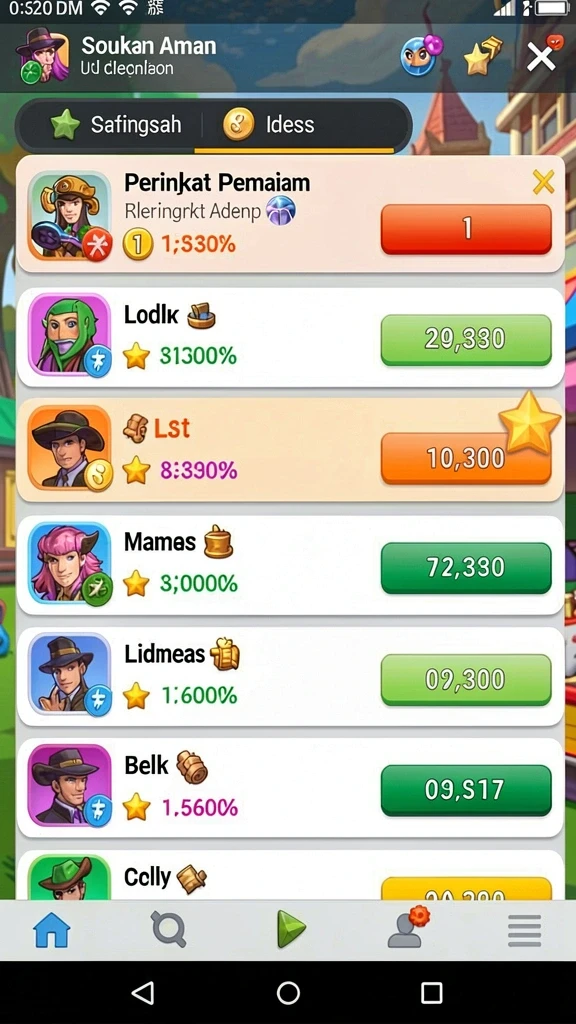This screenshot has width=576, height=1024.
Task: Tap Lodlk's green 29,330 button
Action: 466,340
